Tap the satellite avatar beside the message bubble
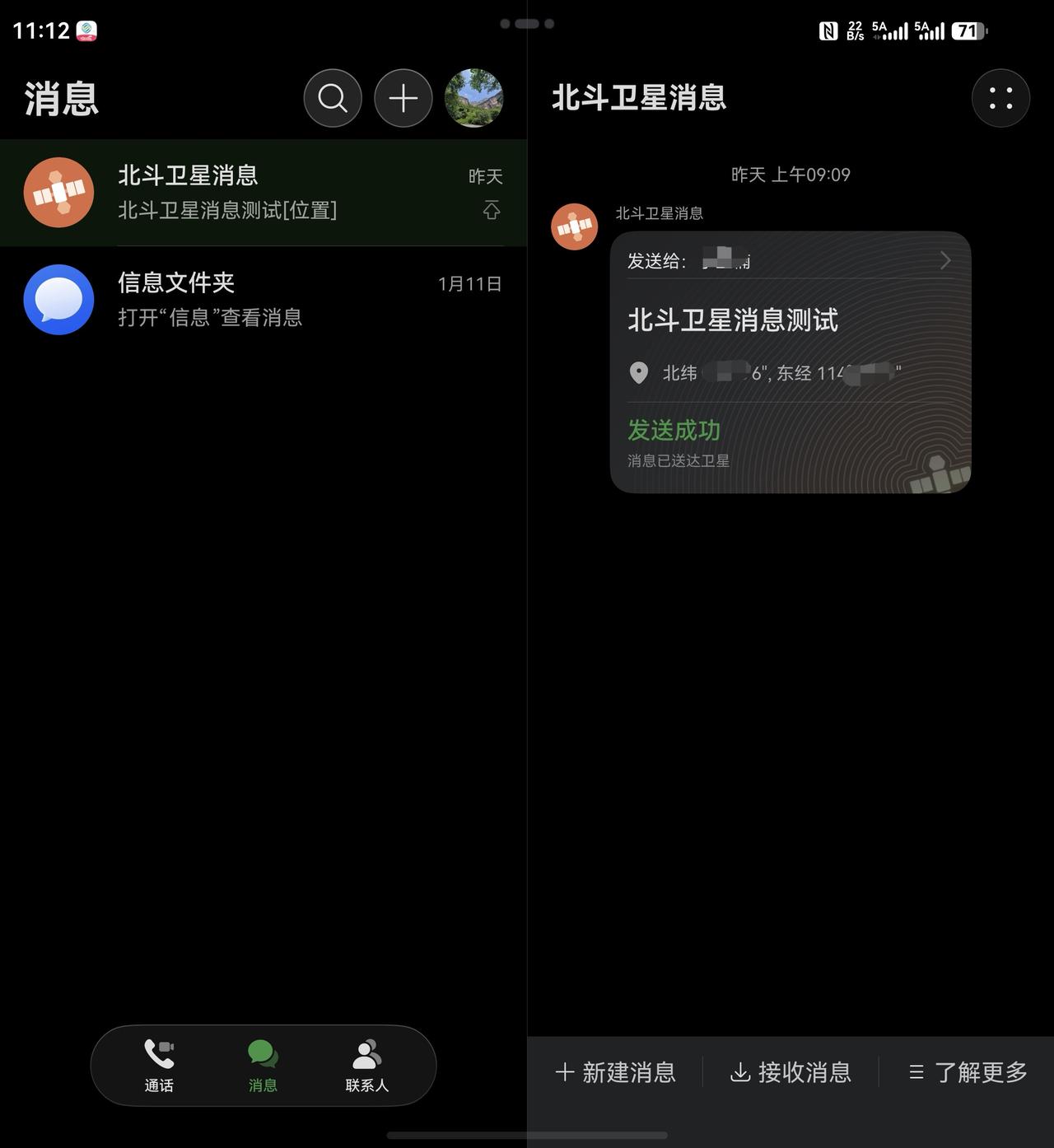 (573, 226)
